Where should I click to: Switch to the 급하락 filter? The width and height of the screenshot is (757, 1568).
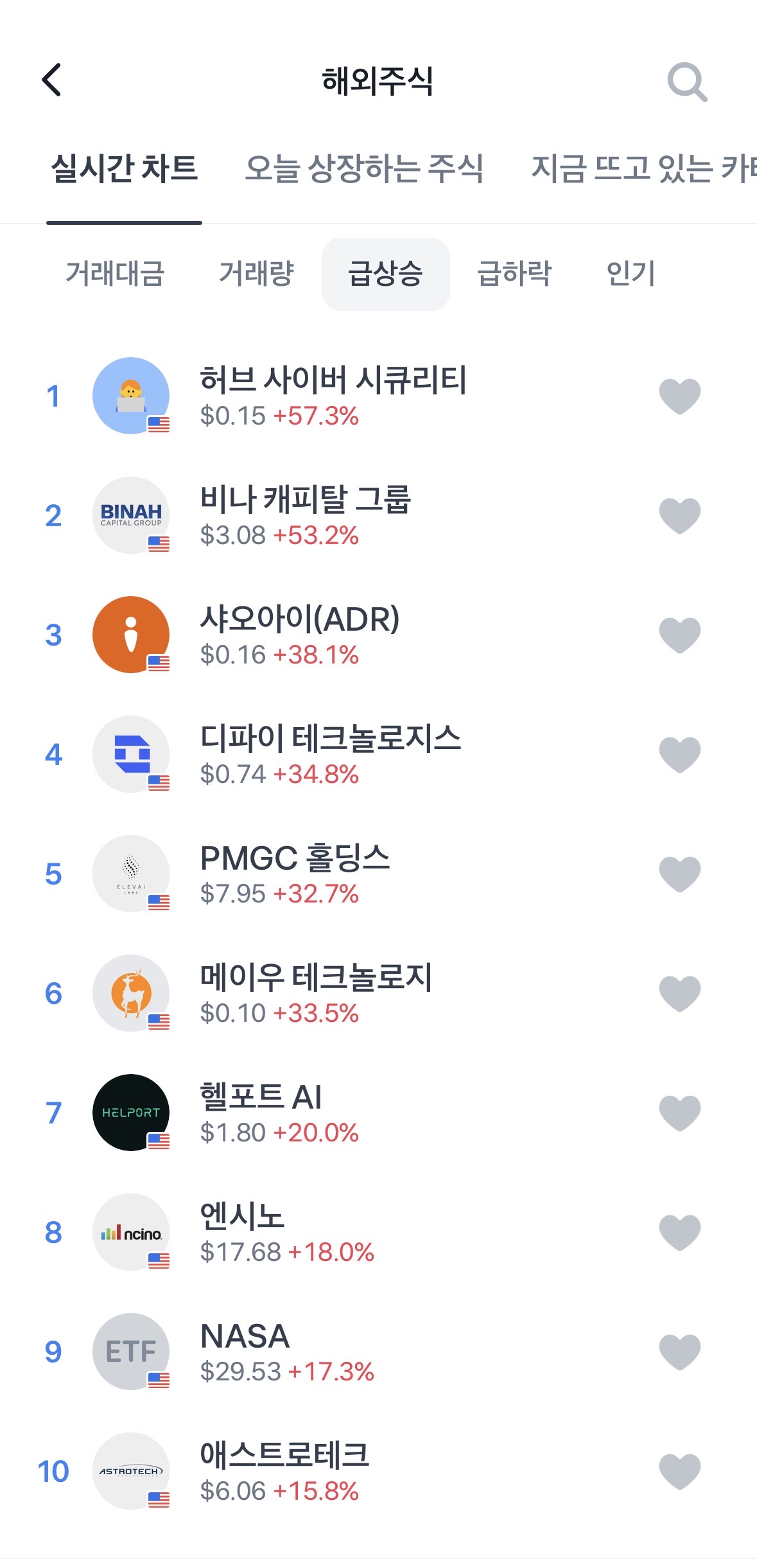pyautogui.click(x=514, y=274)
